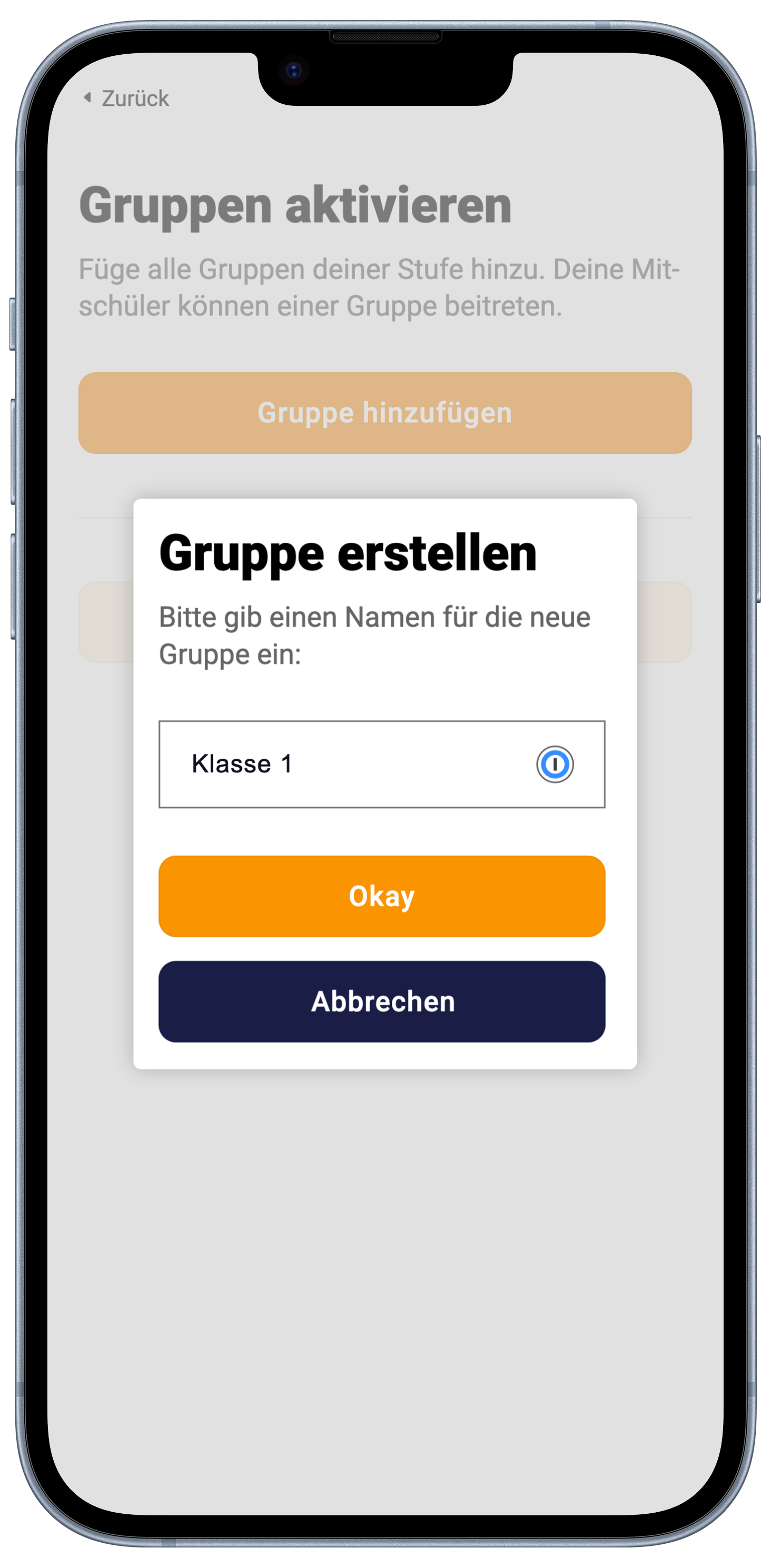The height and width of the screenshot is (1568, 771).
Task: Go back via Zurück
Action: point(127,98)
